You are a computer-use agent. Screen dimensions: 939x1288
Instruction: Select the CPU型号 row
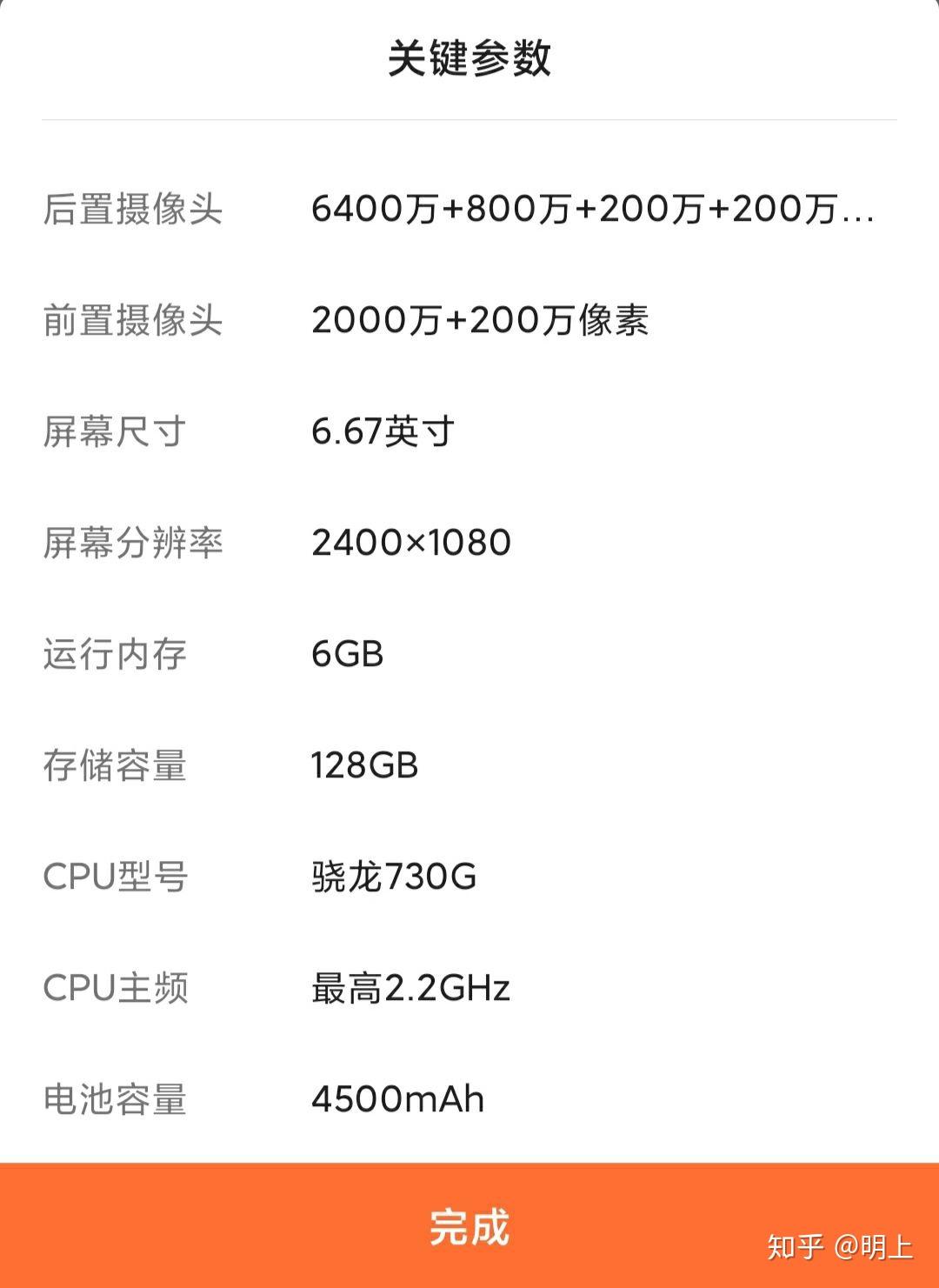(x=117, y=877)
